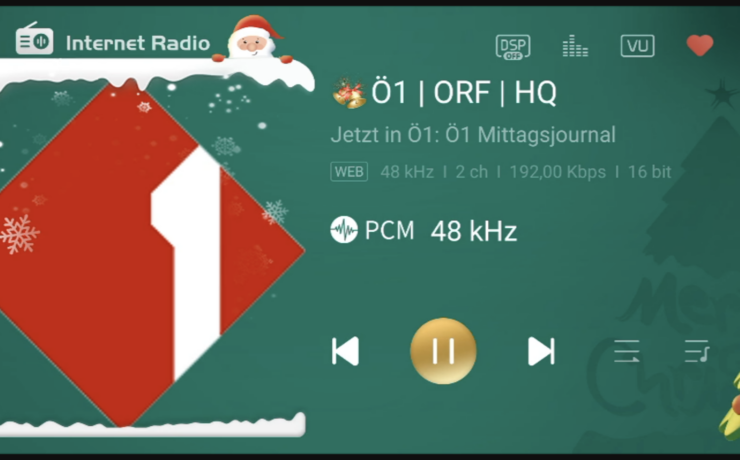Toggle the DSP setting
Screen dimensions: 740x460
point(513,46)
